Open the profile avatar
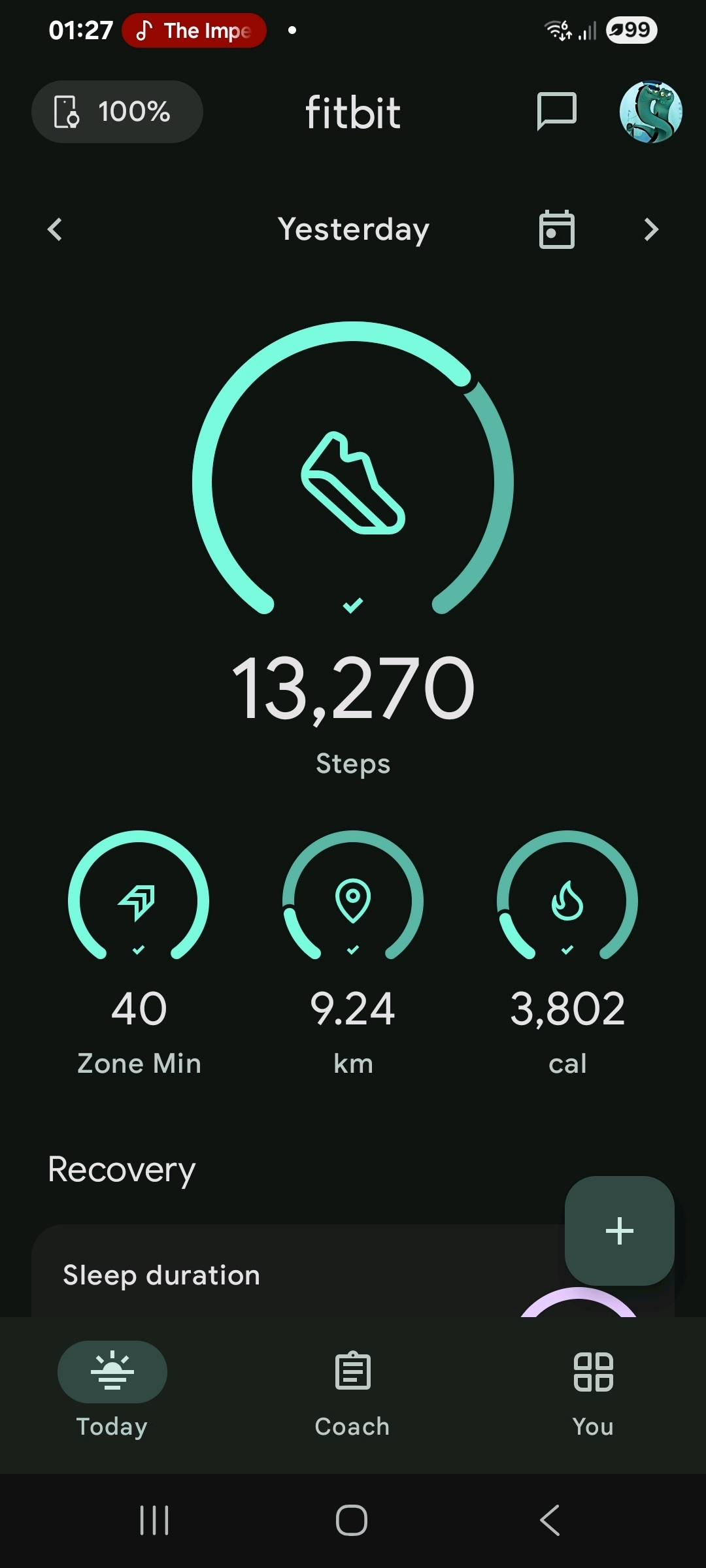Image resolution: width=706 pixels, height=1568 pixels. click(x=650, y=112)
